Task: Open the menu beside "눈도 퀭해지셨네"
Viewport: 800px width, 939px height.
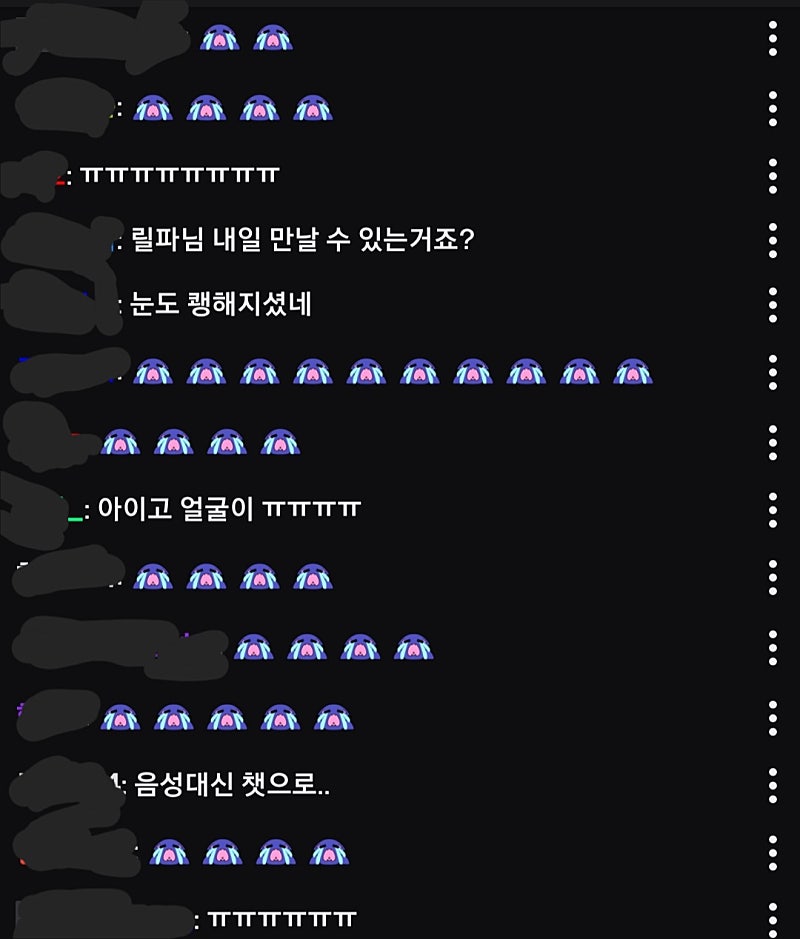Action: click(773, 304)
